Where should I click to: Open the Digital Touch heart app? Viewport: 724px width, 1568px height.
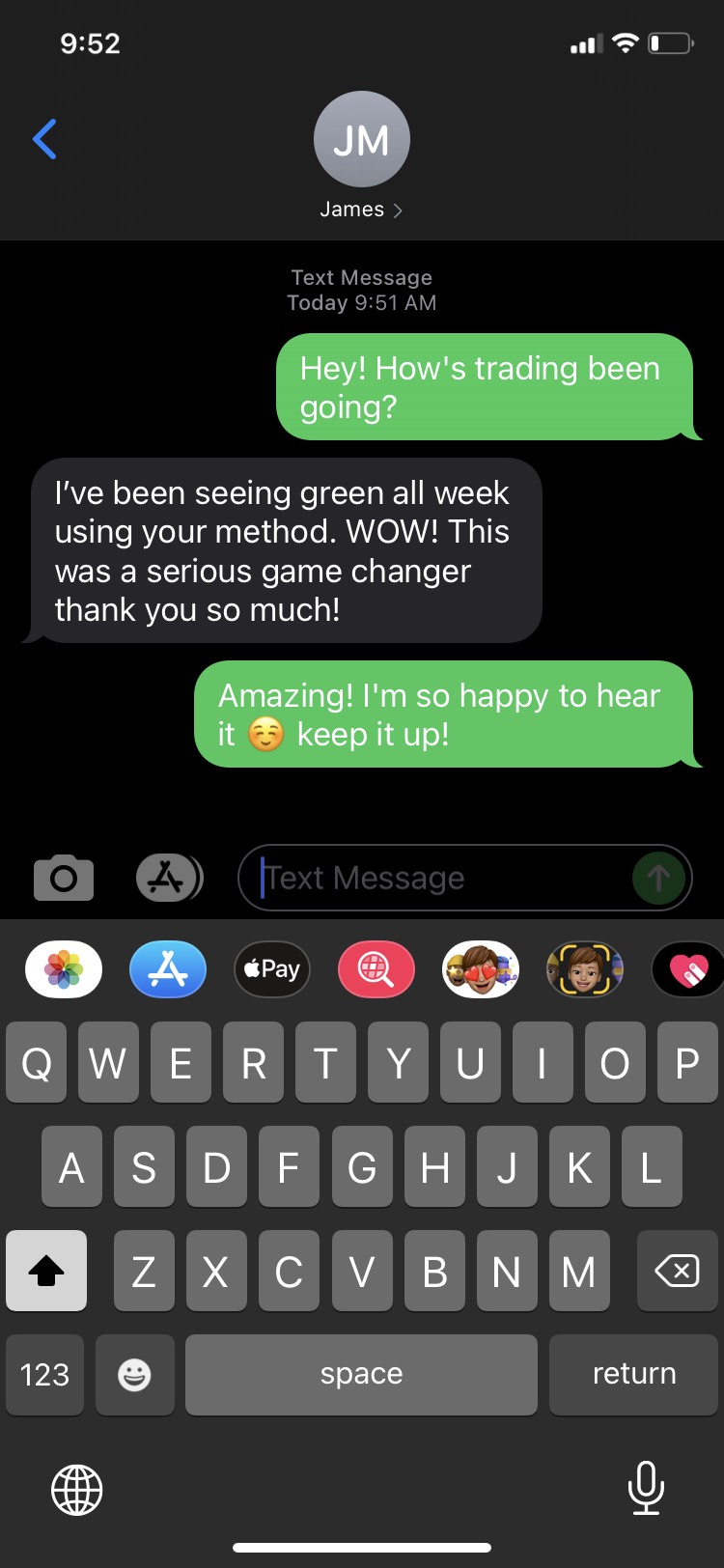pyautogui.click(x=689, y=968)
